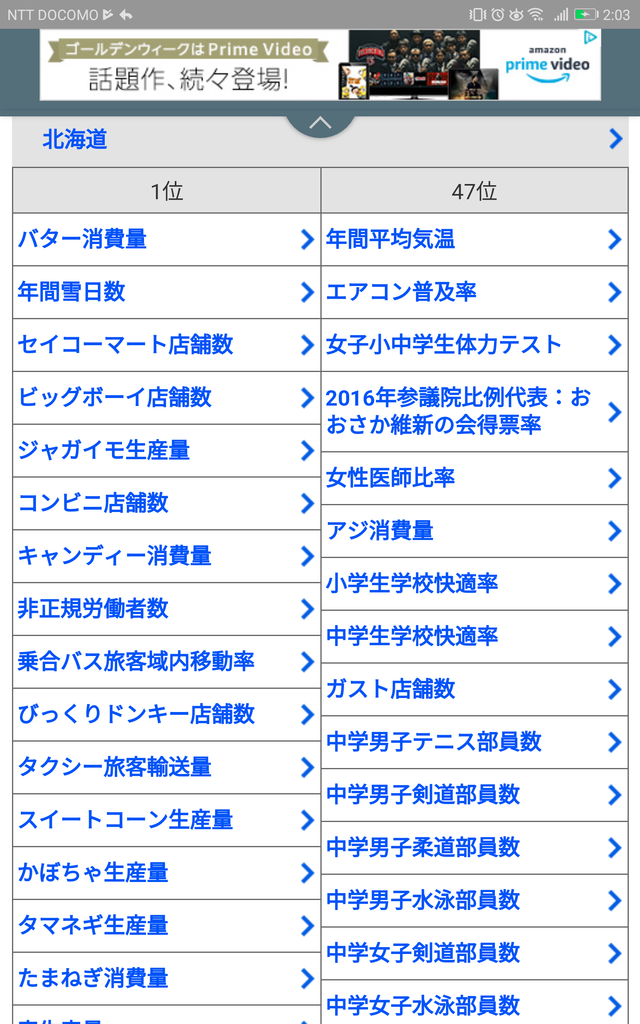Open 女性医師比率 ranking

pyautogui.click(x=474, y=478)
